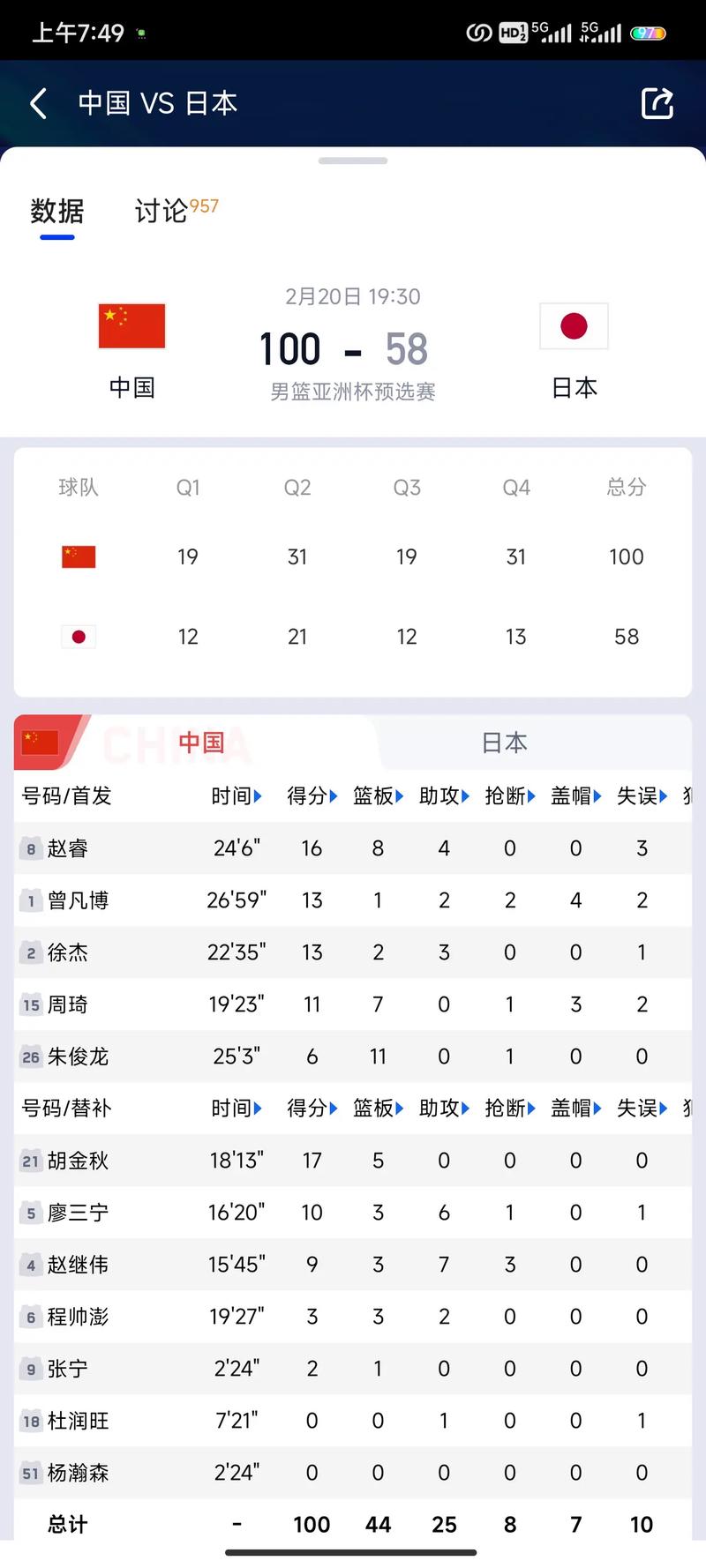Tap the Chinese flag next to 中国
Image resolution: width=706 pixels, height=1568 pixels.
(x=131, y=325)
